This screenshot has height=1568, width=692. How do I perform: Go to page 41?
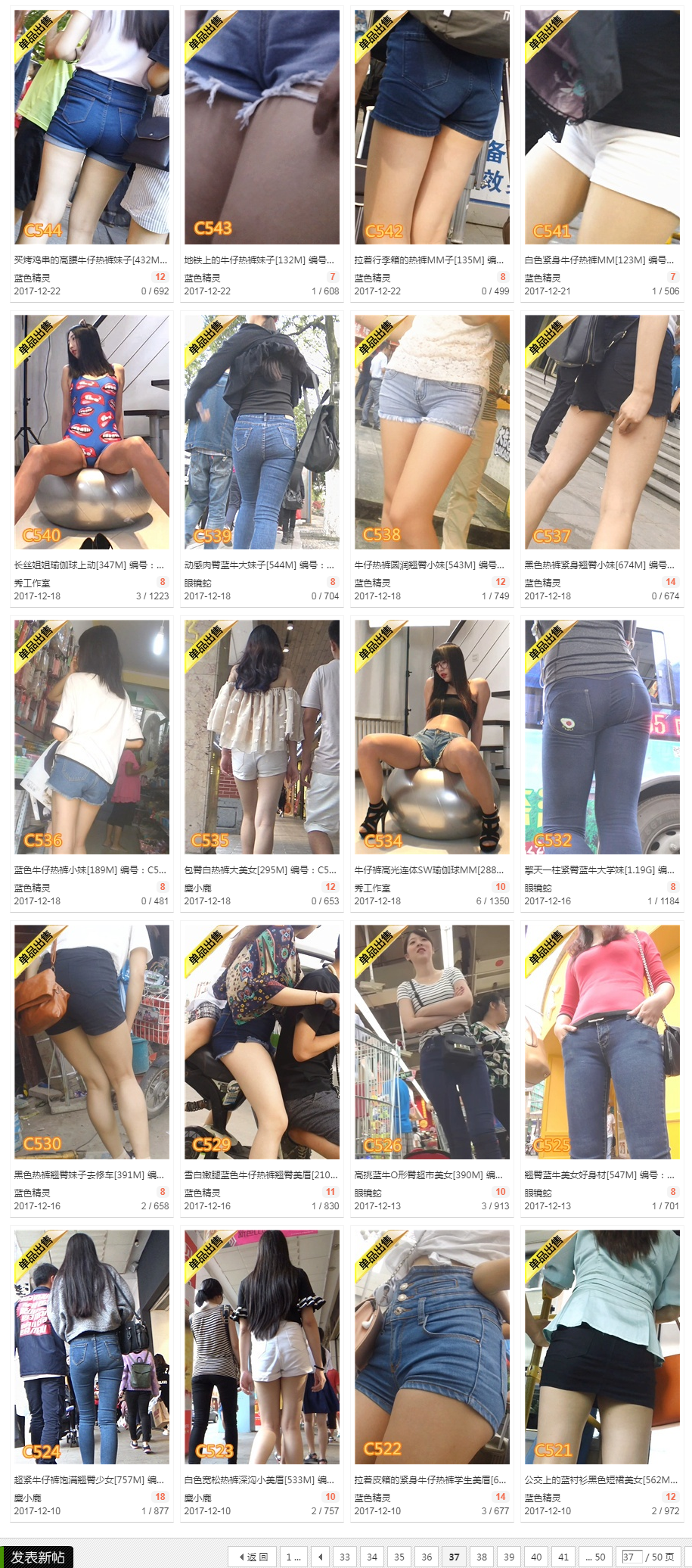563,1557
